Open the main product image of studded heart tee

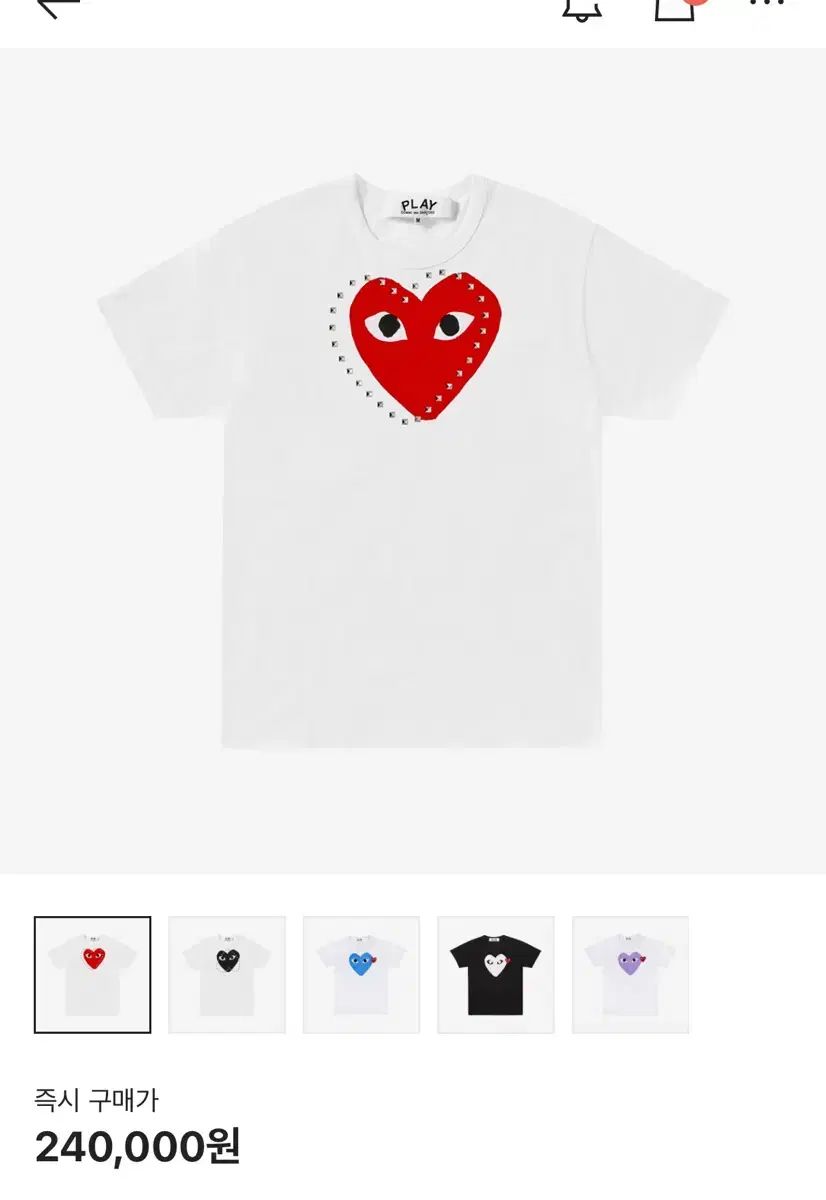[x=413, y=460]
